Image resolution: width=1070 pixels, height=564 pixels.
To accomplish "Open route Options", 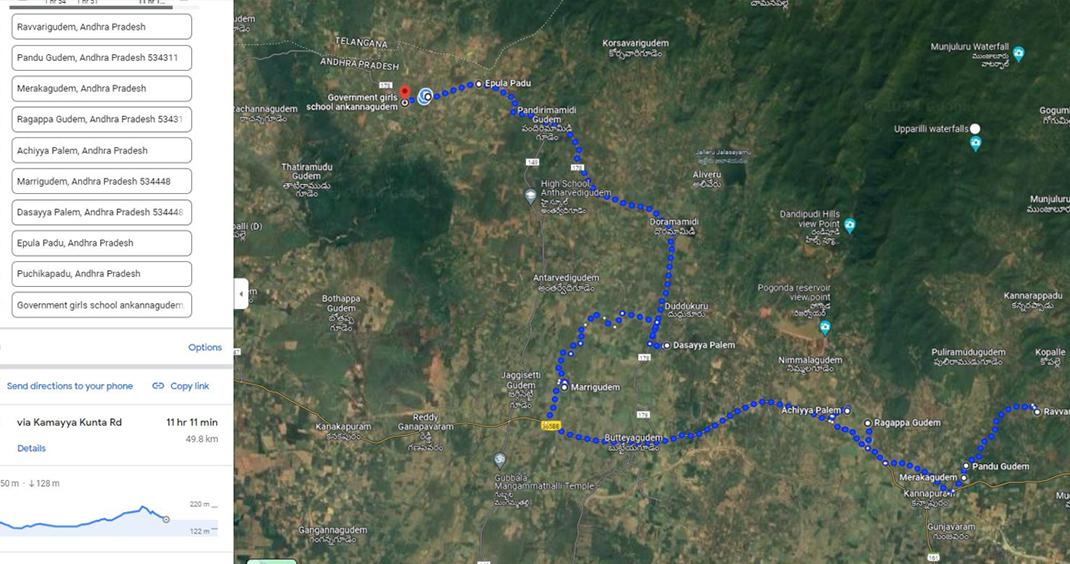I will pos(205,348).
